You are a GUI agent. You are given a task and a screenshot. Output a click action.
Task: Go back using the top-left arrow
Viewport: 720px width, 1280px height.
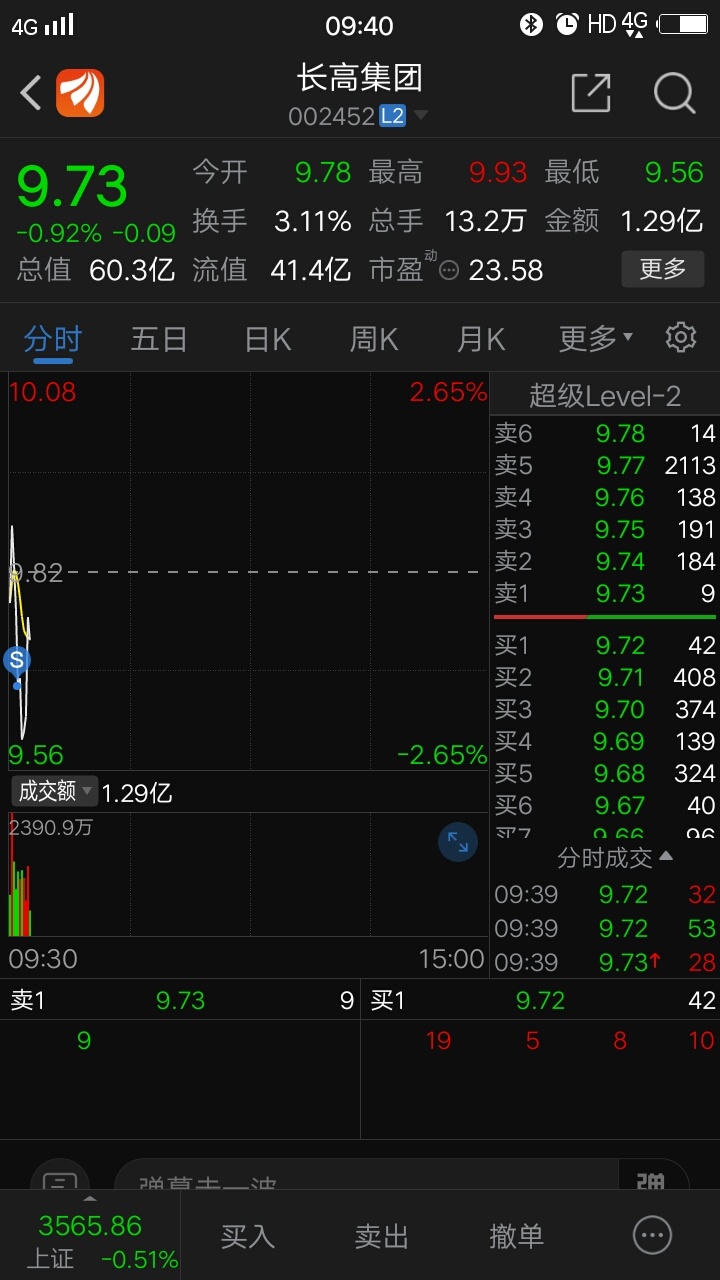(31, 93)
